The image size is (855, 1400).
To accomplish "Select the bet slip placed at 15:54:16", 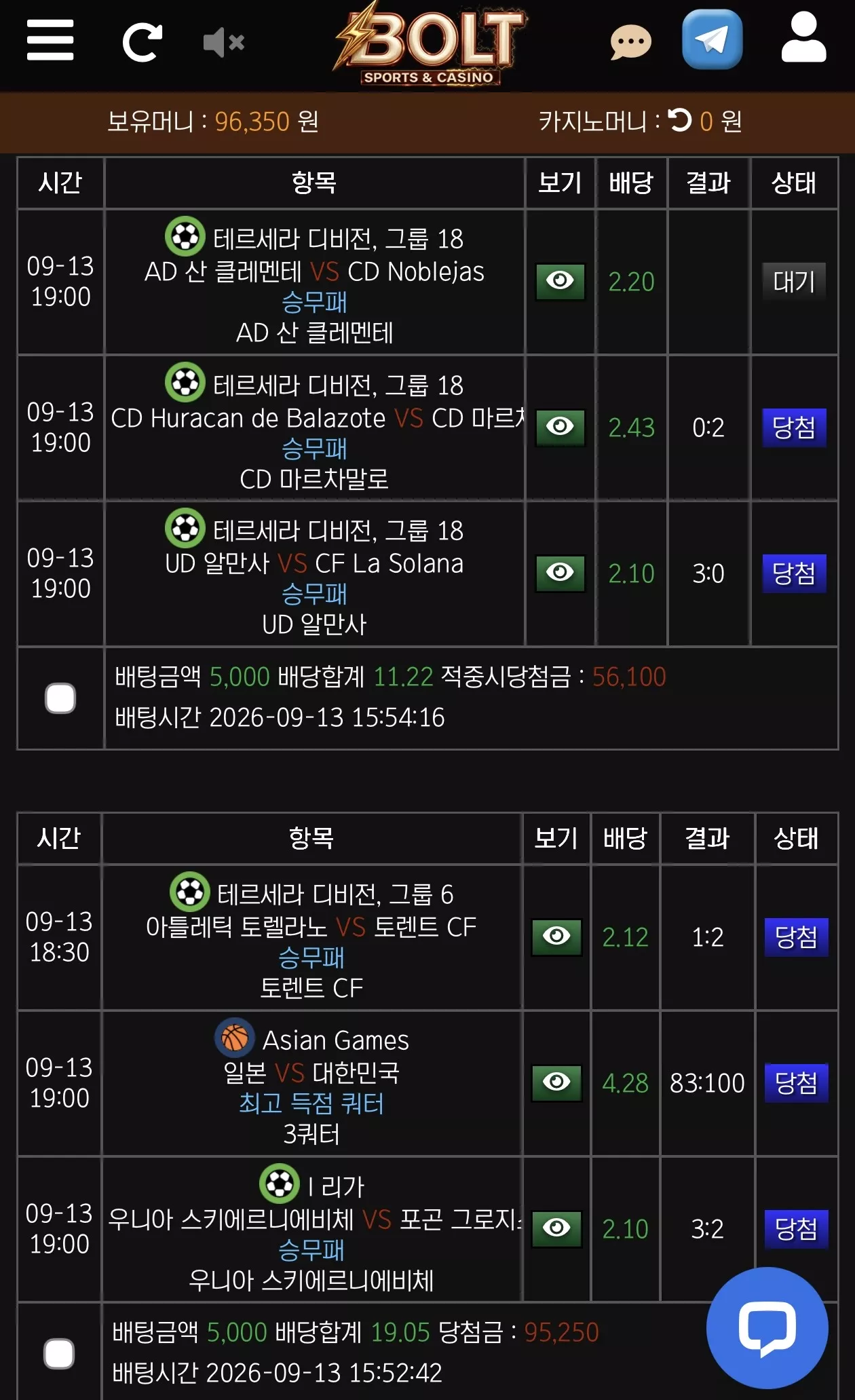I will point(60,698).
